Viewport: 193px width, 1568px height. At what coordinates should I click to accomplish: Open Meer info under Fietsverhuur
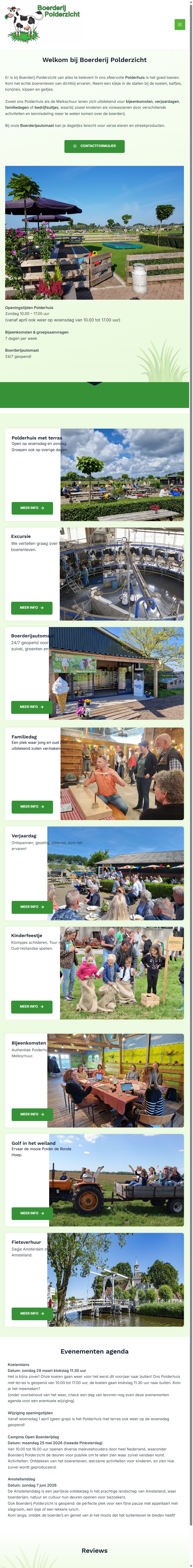click(x=32, y=1314)
